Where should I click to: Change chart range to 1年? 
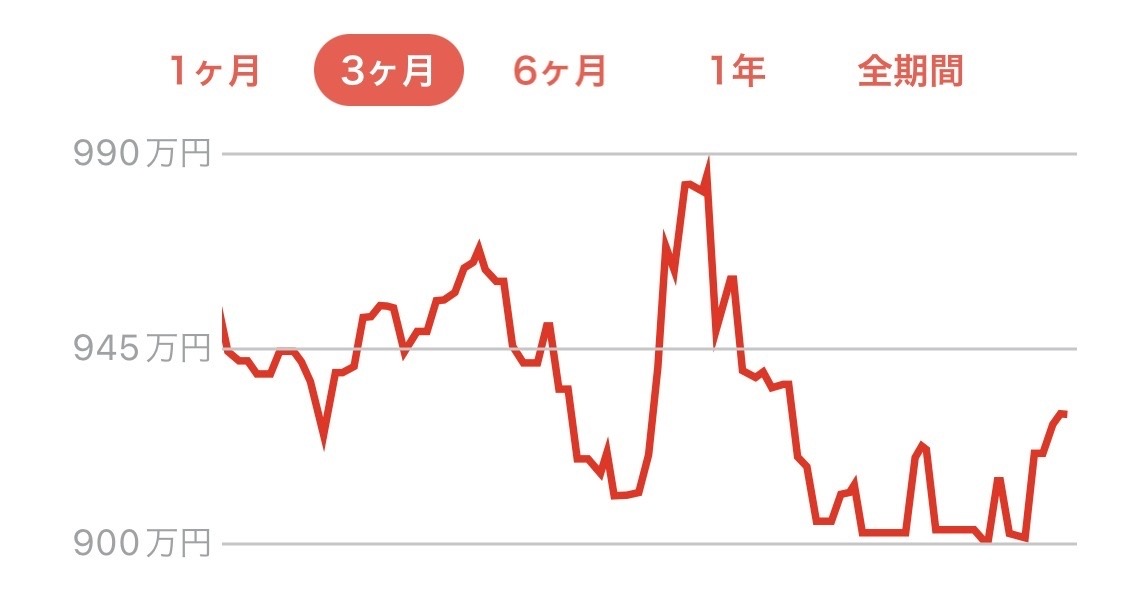[738, 71]
